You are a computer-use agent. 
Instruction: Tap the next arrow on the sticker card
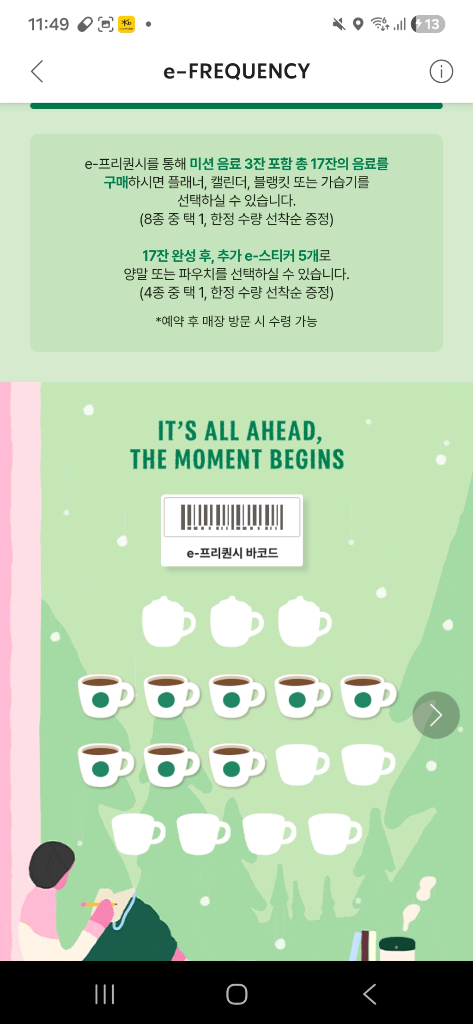click(x=436, y=715)
